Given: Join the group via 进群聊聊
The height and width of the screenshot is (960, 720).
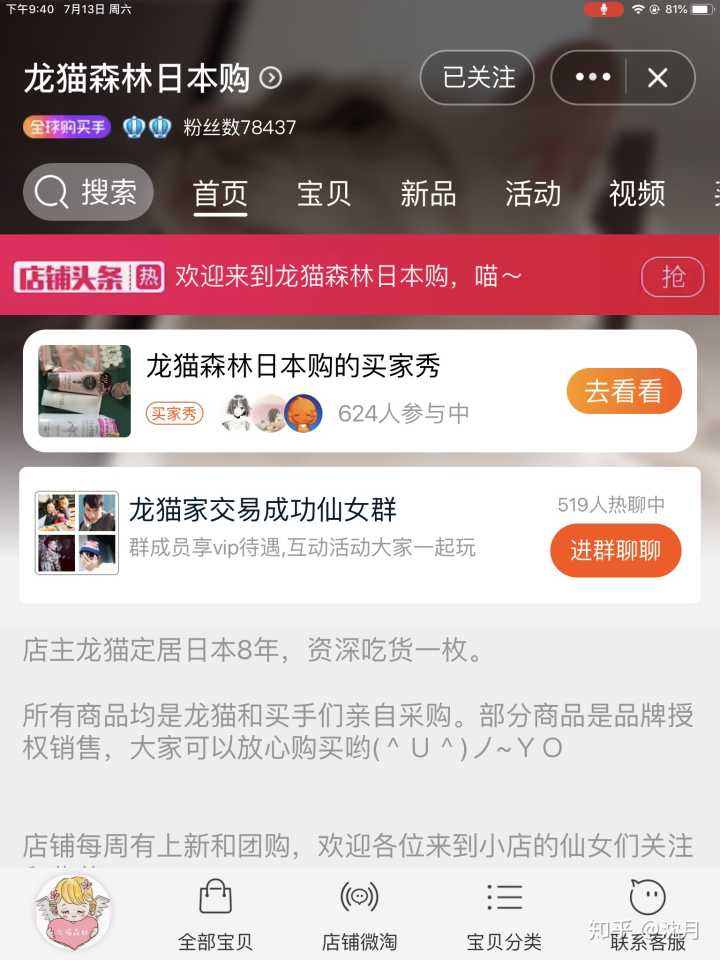Looking at the screenshot, I should [615, 550].
